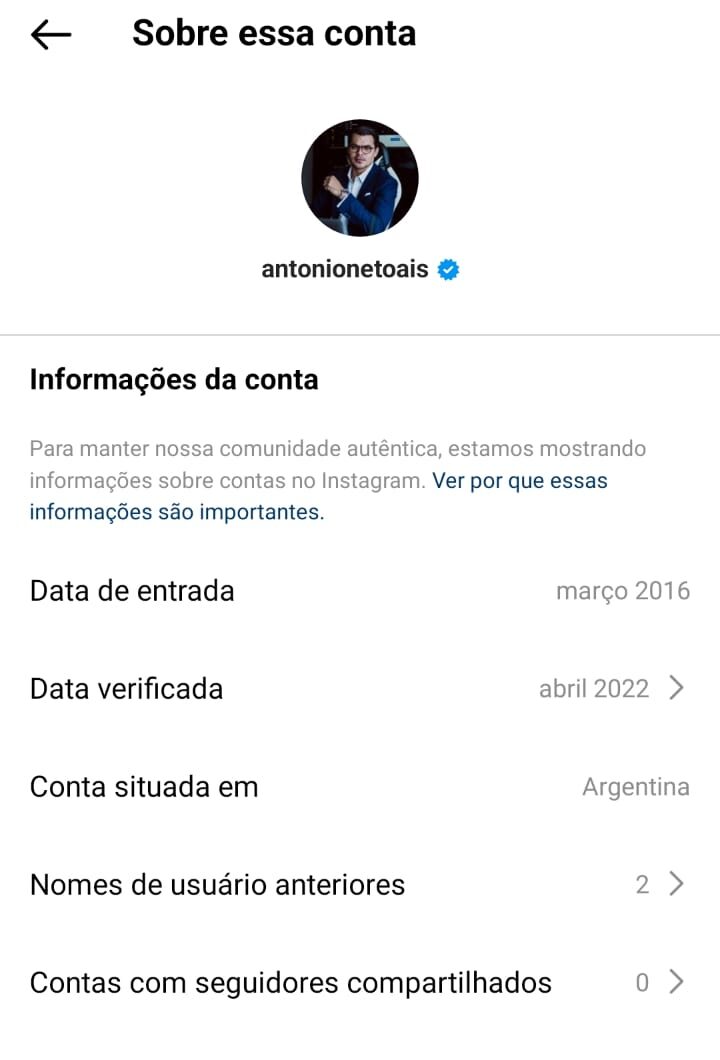Open the 'Ver por que essas informações' link
Image resolution: width=720 pixels, height=1060 pixels.
pos(519,481)
